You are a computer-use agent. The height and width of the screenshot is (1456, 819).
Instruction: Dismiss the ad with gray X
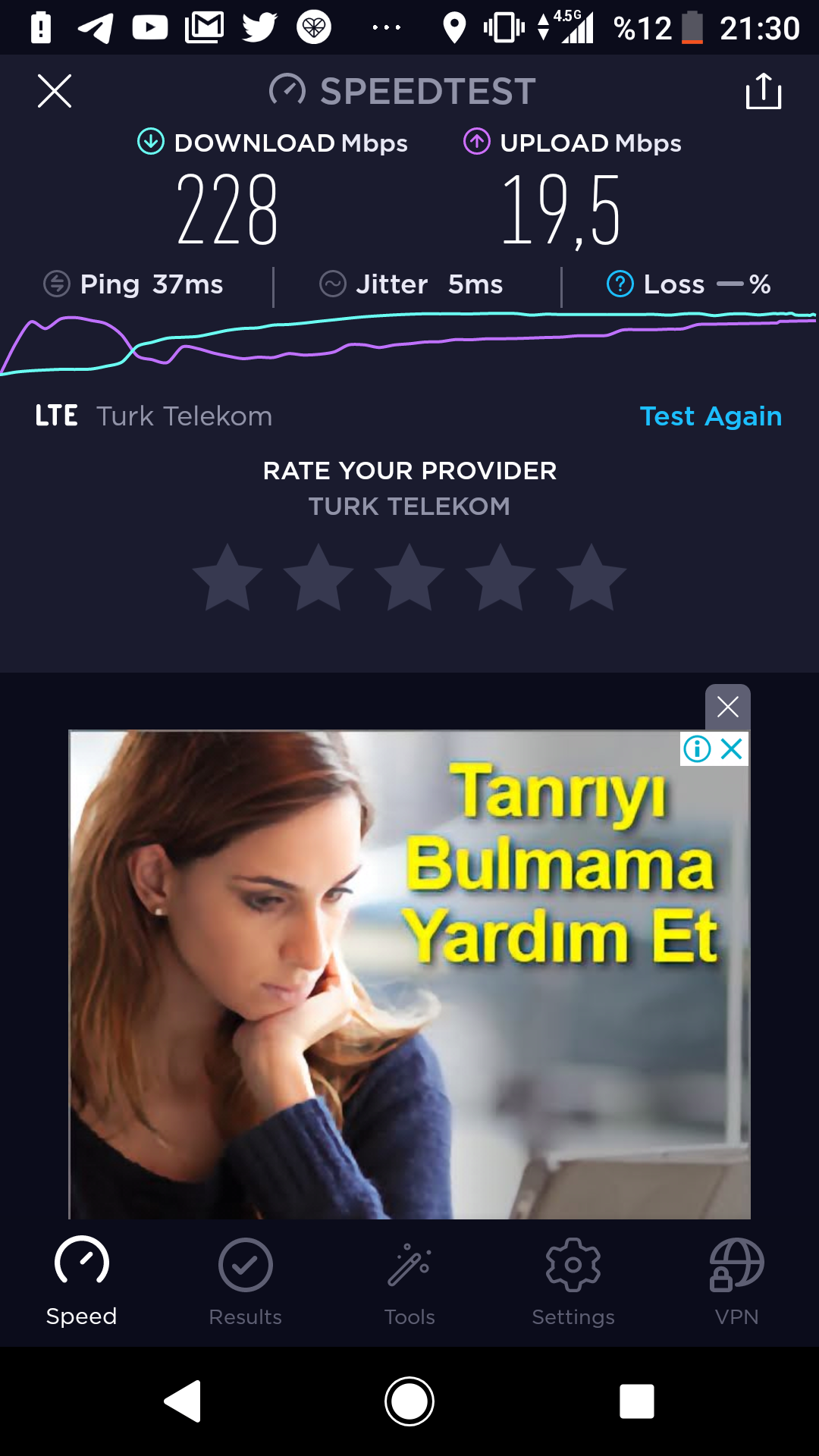728,707
